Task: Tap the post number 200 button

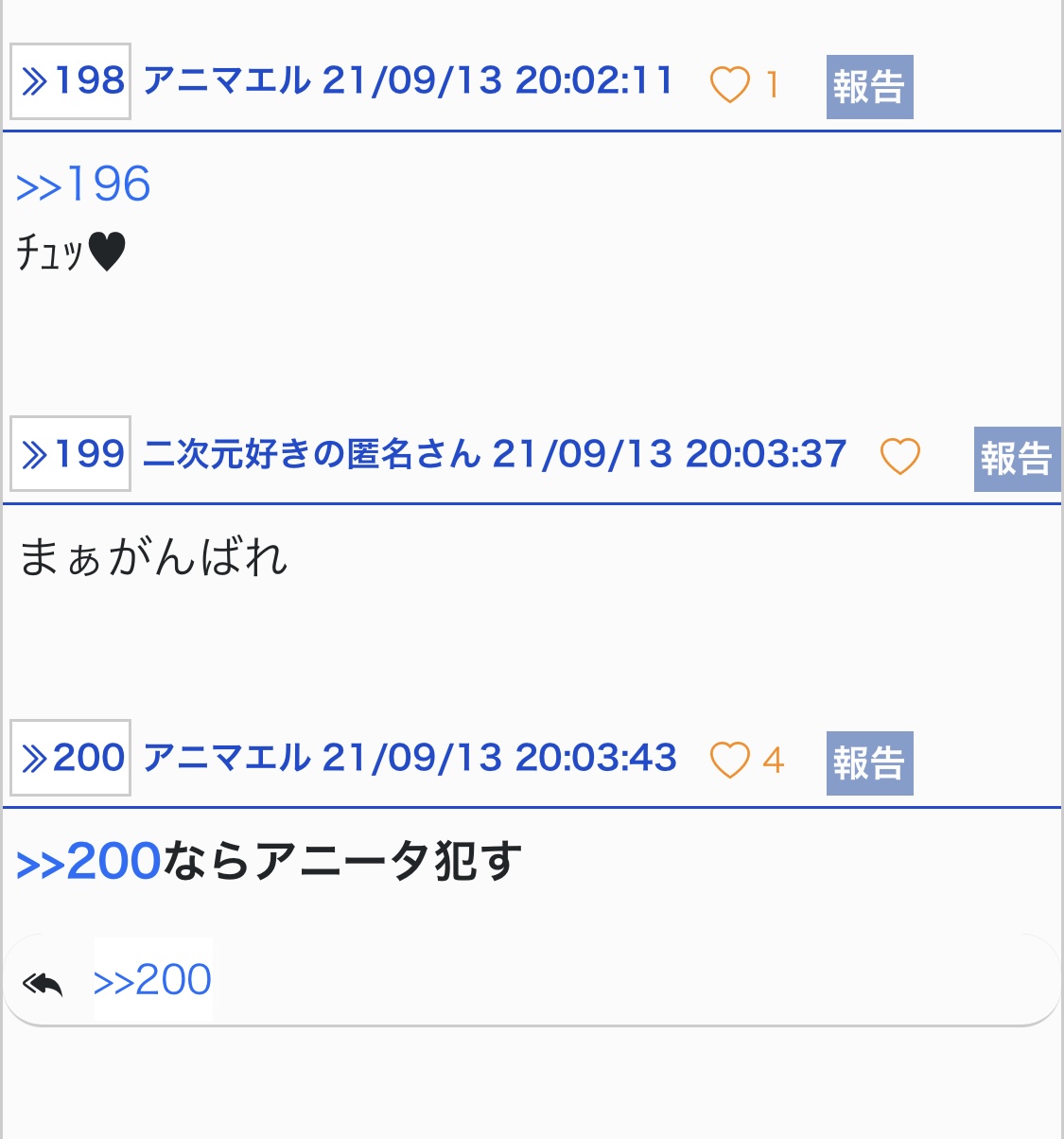Action: point(71,758)
